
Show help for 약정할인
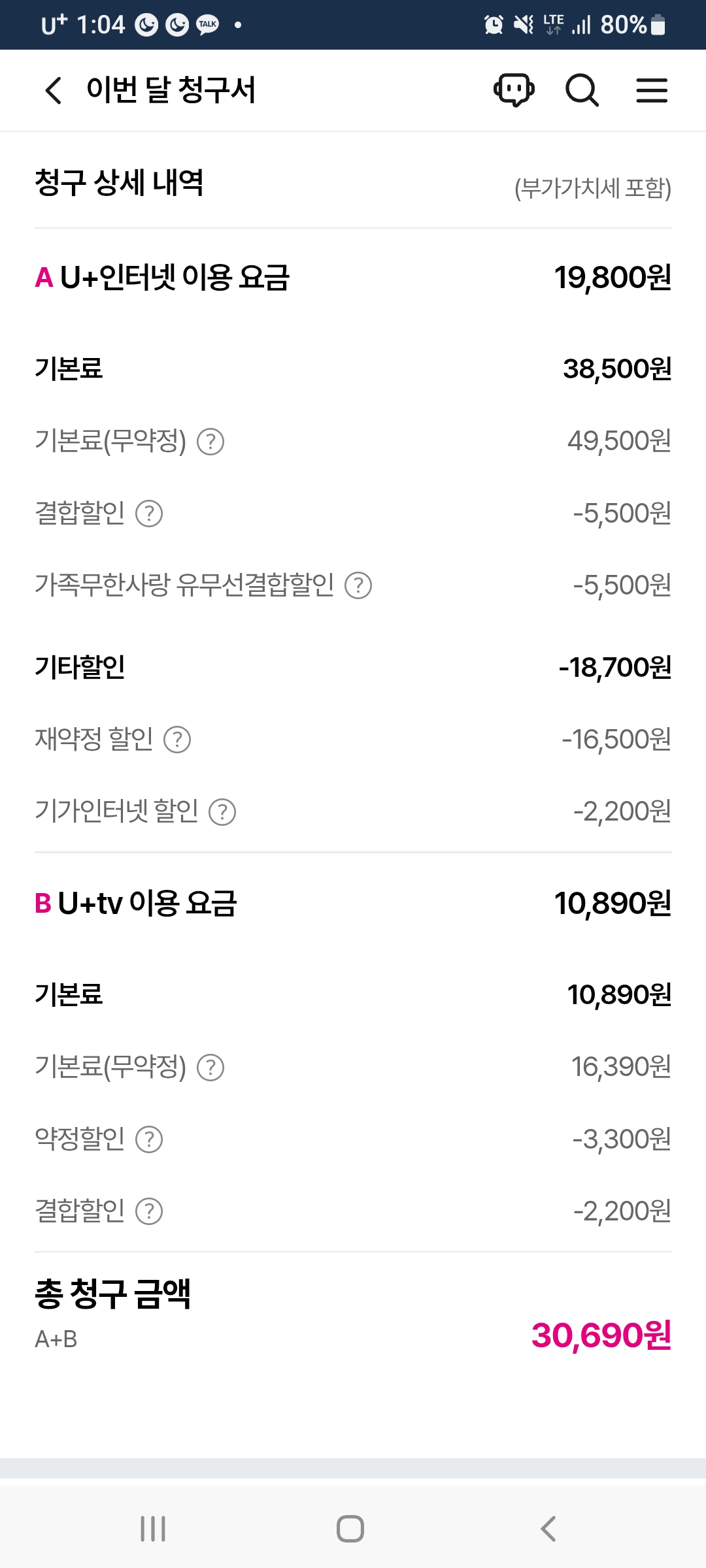[x=149, y=1139]
